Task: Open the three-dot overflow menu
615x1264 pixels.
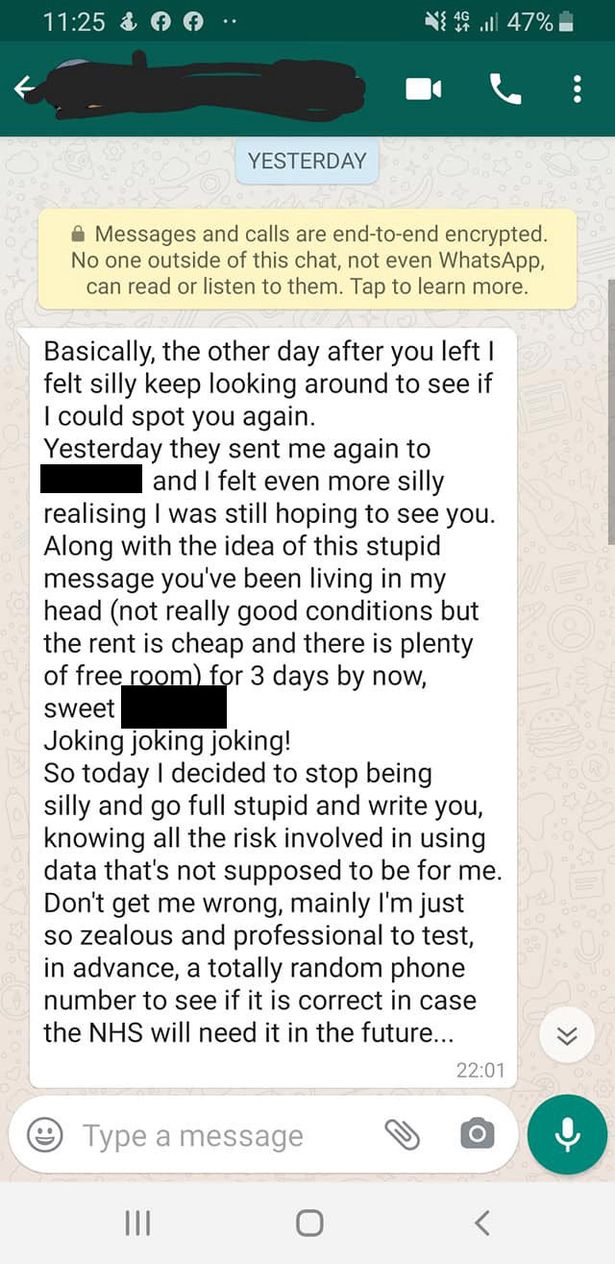Action: (x=577, y=90)
